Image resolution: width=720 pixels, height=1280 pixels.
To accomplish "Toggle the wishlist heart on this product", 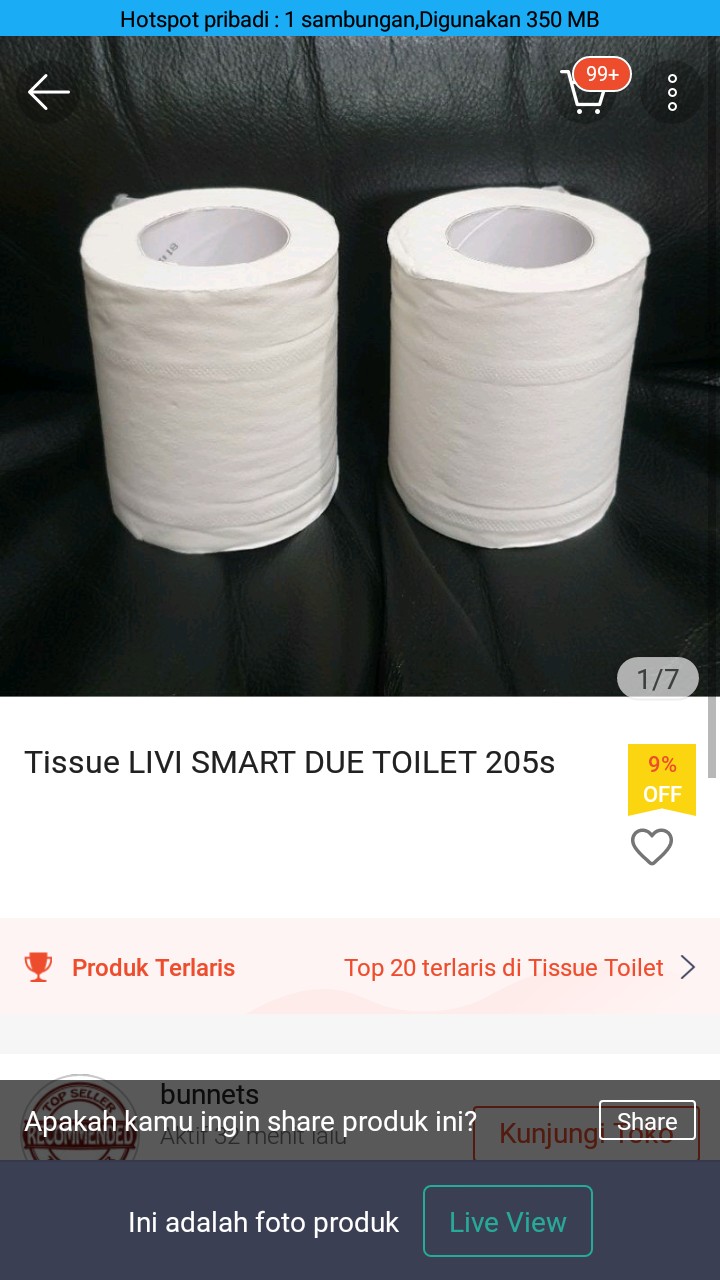I will pos(652,846).
